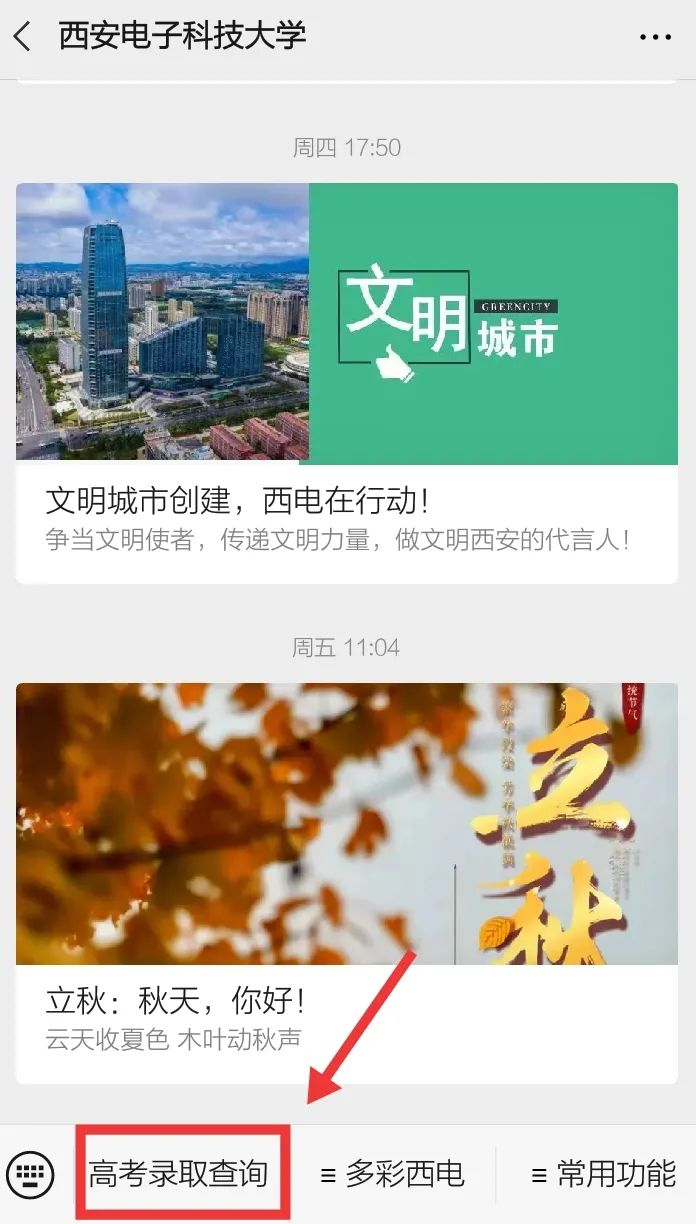
Task: Expand the 多彩西电 menu
Action: tap(393, 1173)
